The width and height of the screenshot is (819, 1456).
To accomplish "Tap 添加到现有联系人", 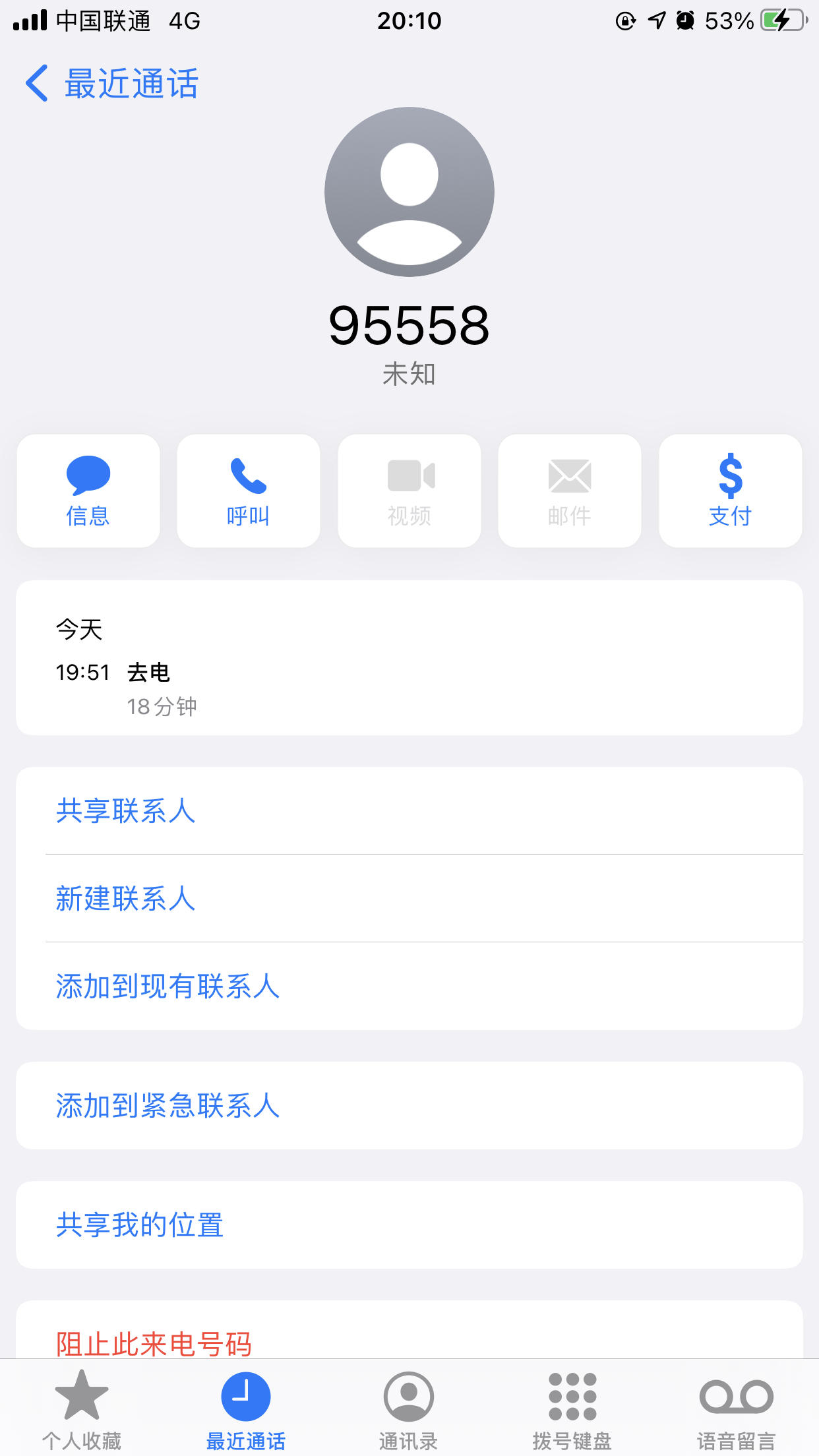I will click(x=409, y=986).
